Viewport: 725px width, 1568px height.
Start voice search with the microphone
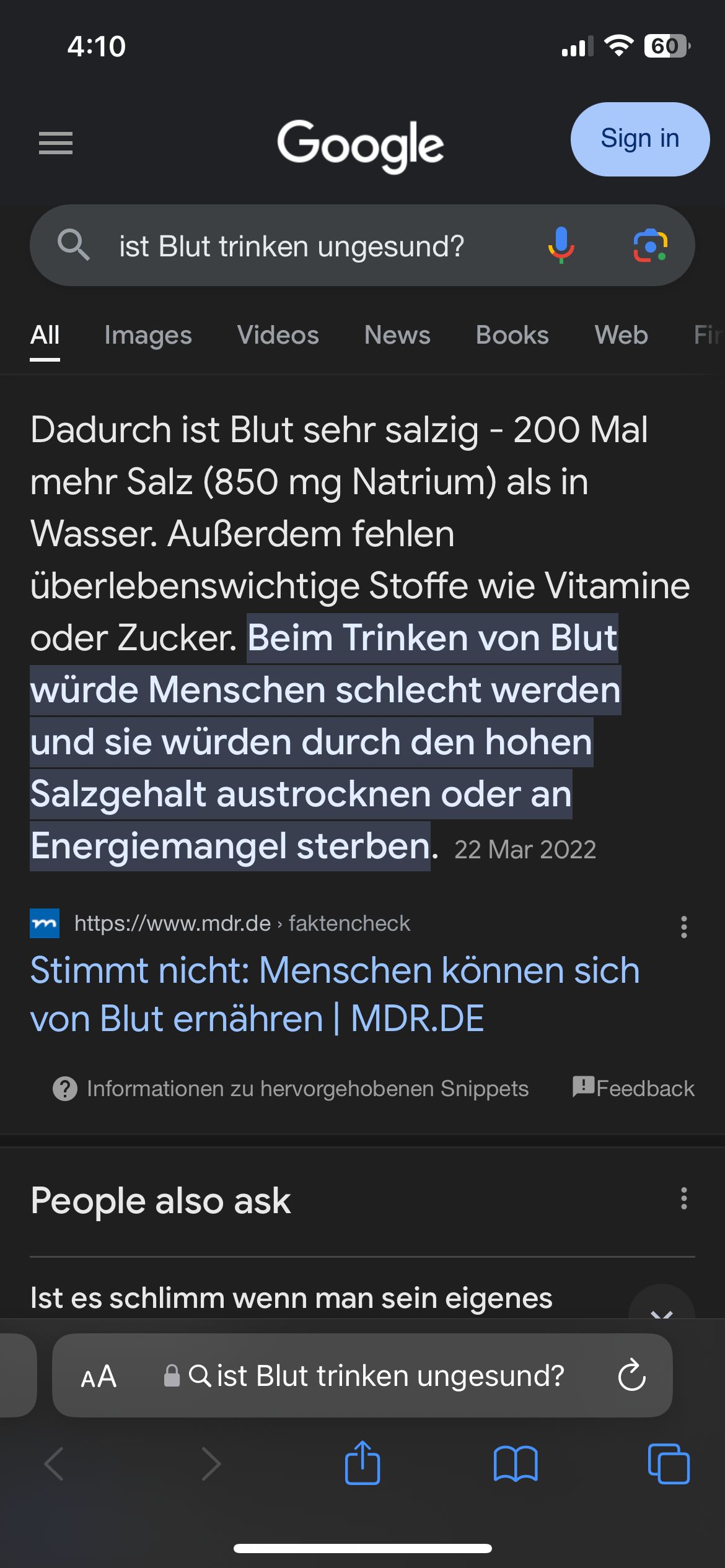561,245
